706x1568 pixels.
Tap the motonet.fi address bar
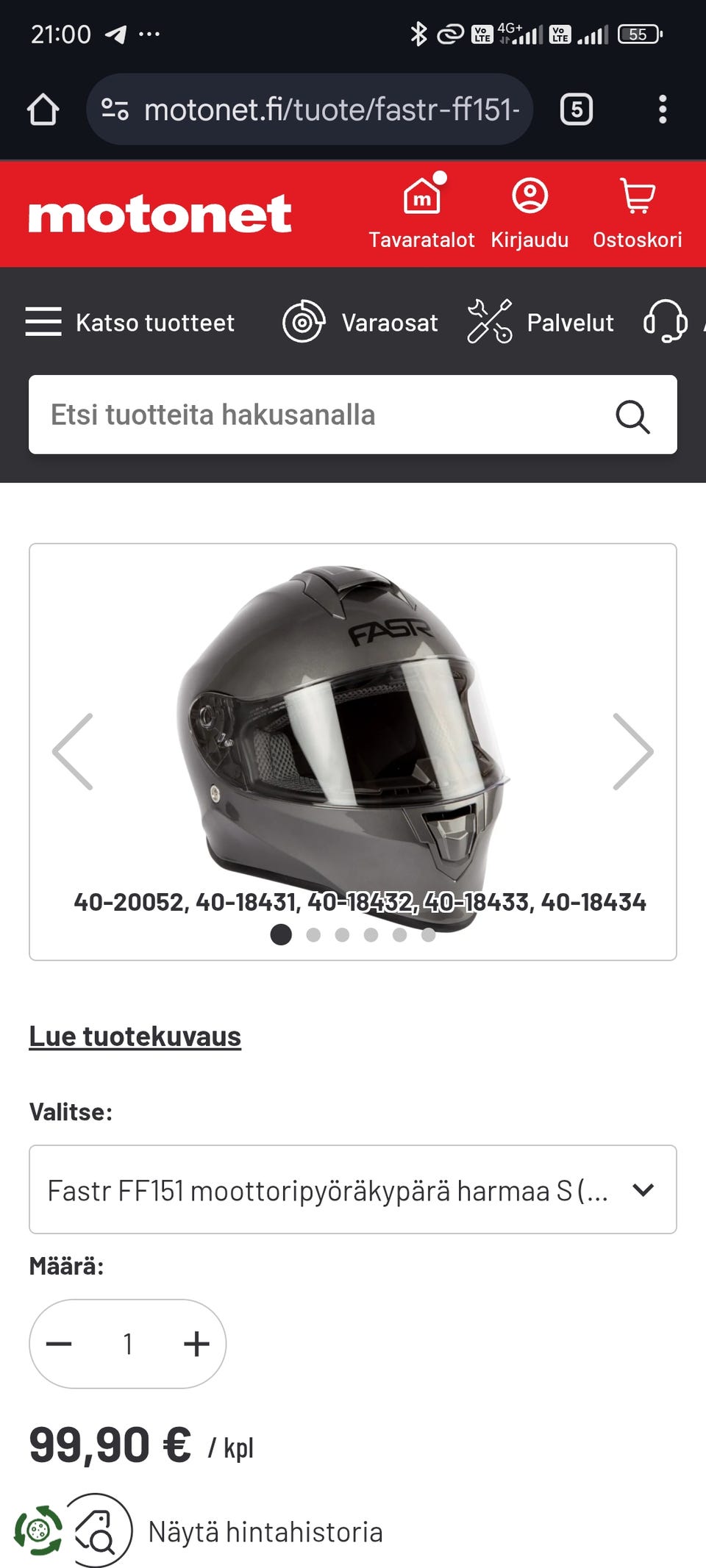click(331, 110)
